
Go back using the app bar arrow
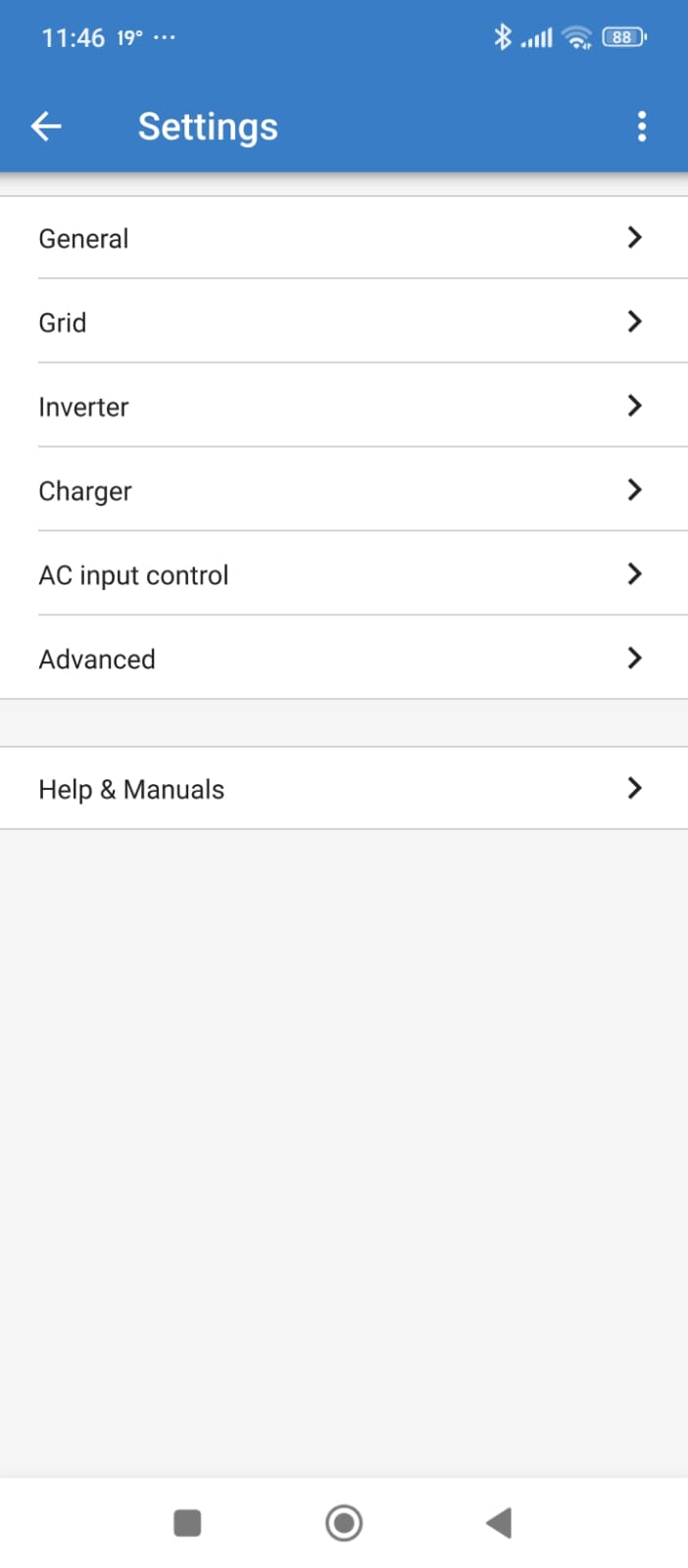click(x=46, y=126)
